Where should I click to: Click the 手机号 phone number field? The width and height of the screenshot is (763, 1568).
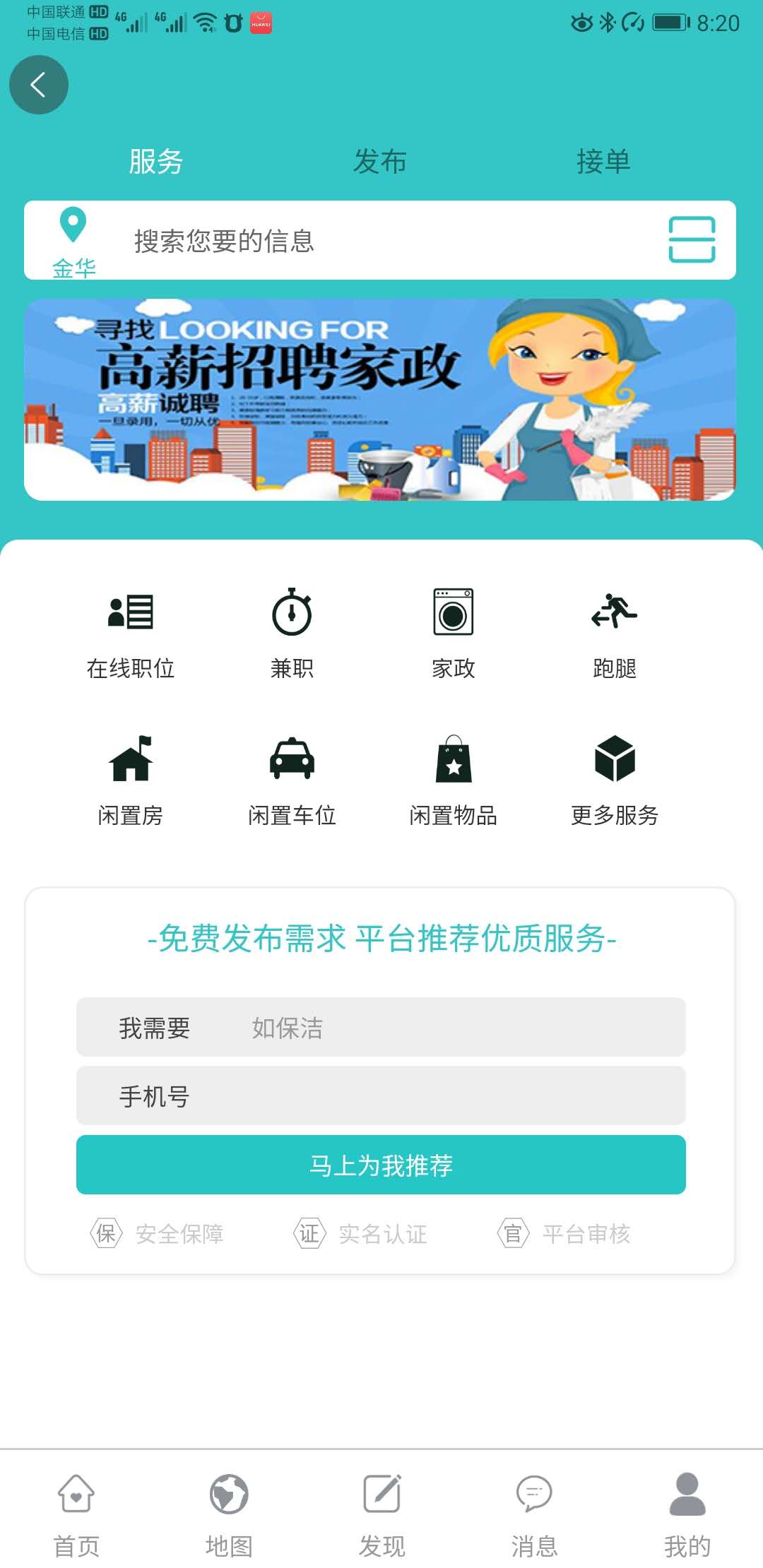point(381,1095)
